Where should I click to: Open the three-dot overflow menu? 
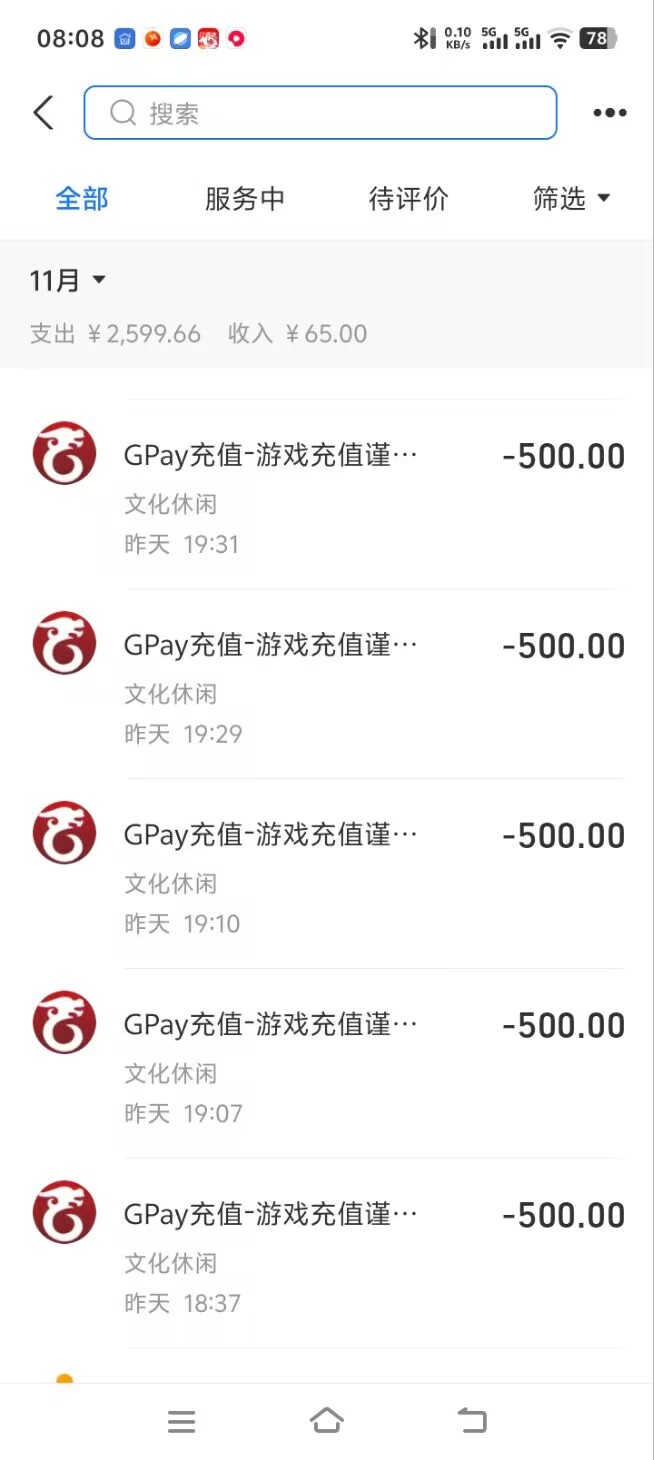(609, 113)
